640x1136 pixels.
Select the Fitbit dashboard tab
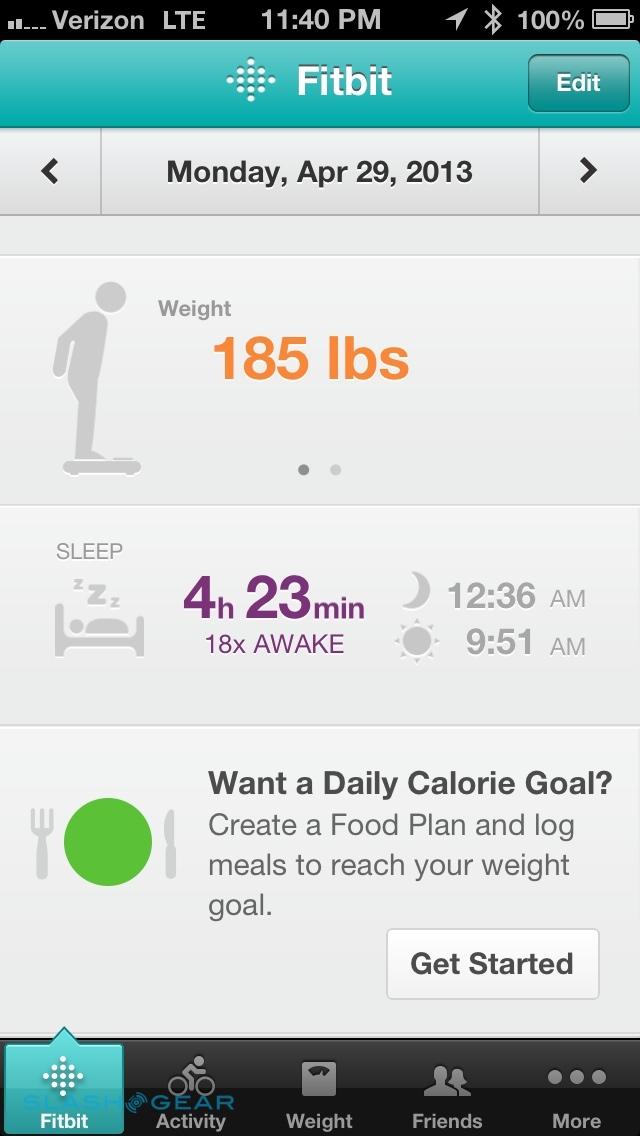tap(64, 1092)
